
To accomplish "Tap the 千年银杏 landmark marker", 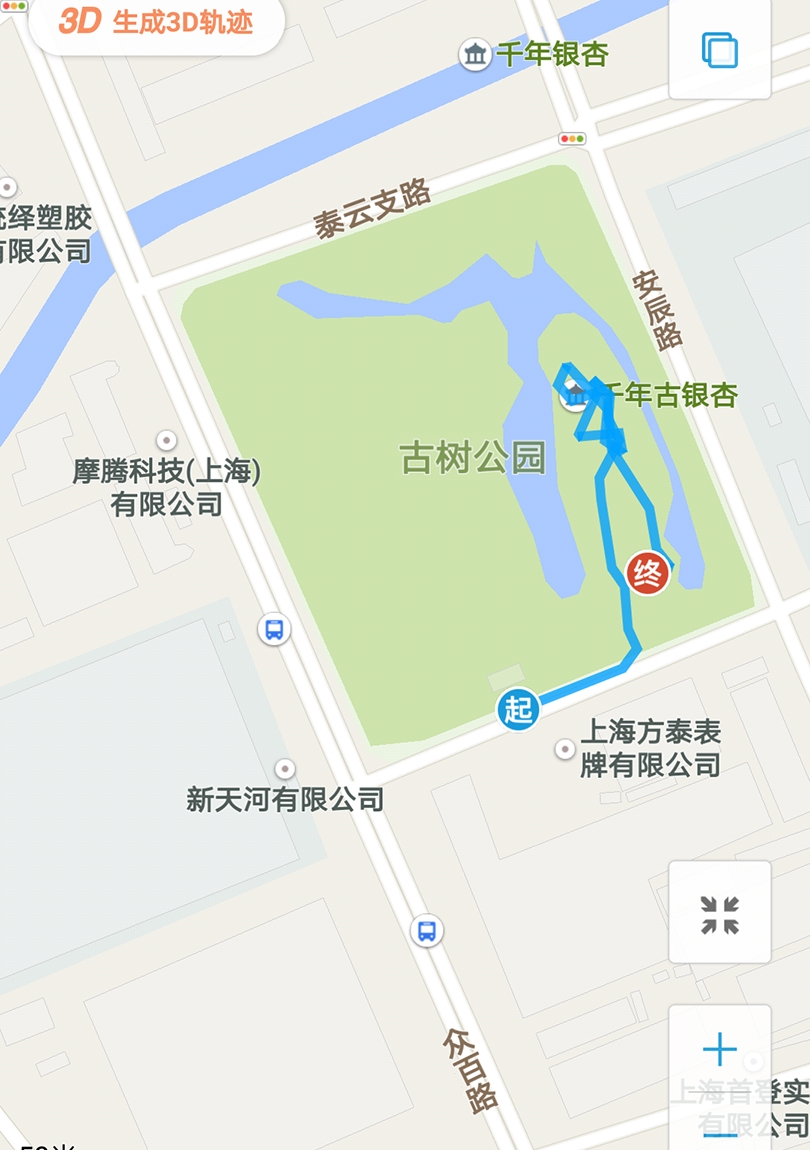I will [475, 55].
